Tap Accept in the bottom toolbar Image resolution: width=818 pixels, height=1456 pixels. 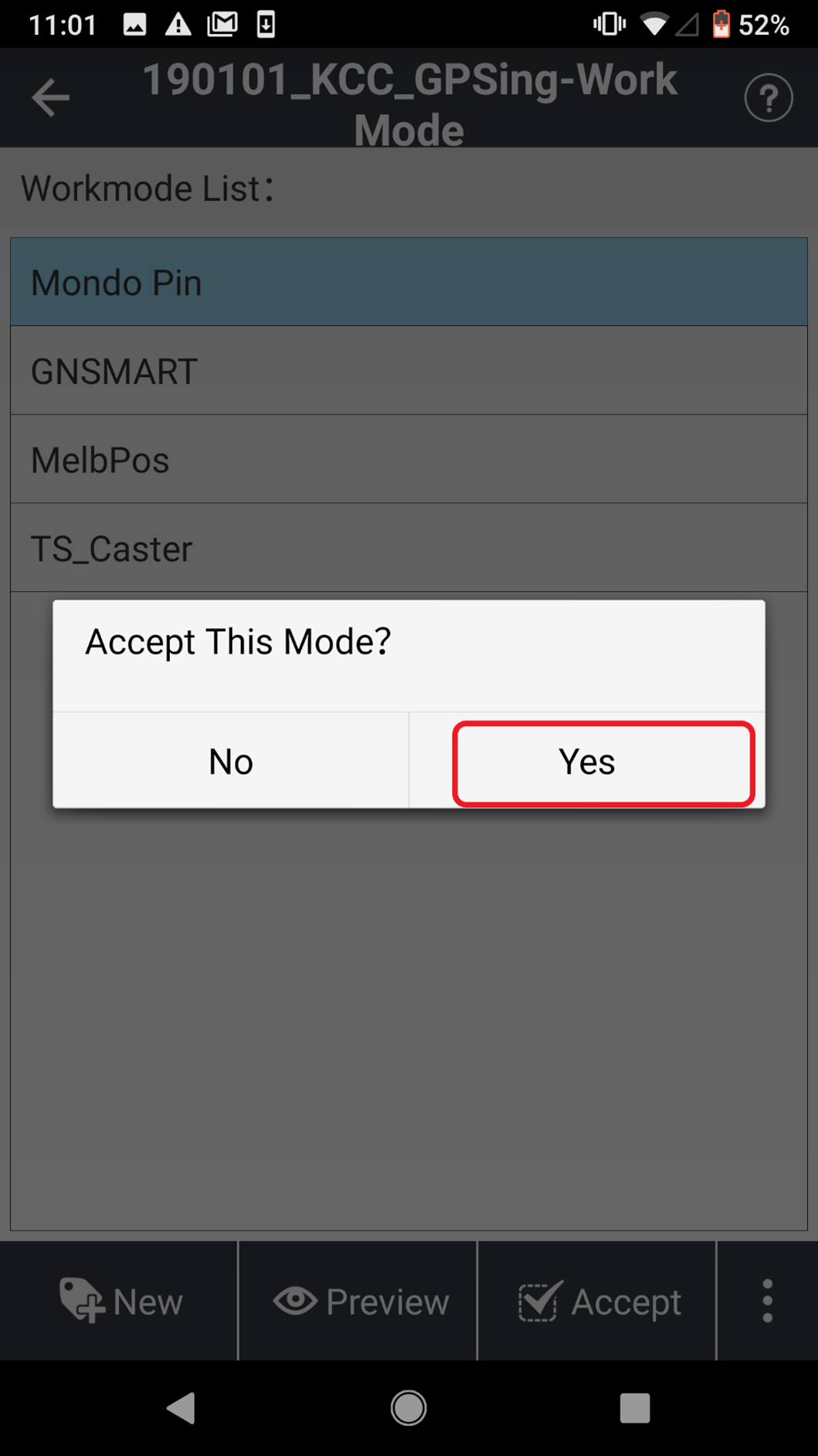point(599,1302)
